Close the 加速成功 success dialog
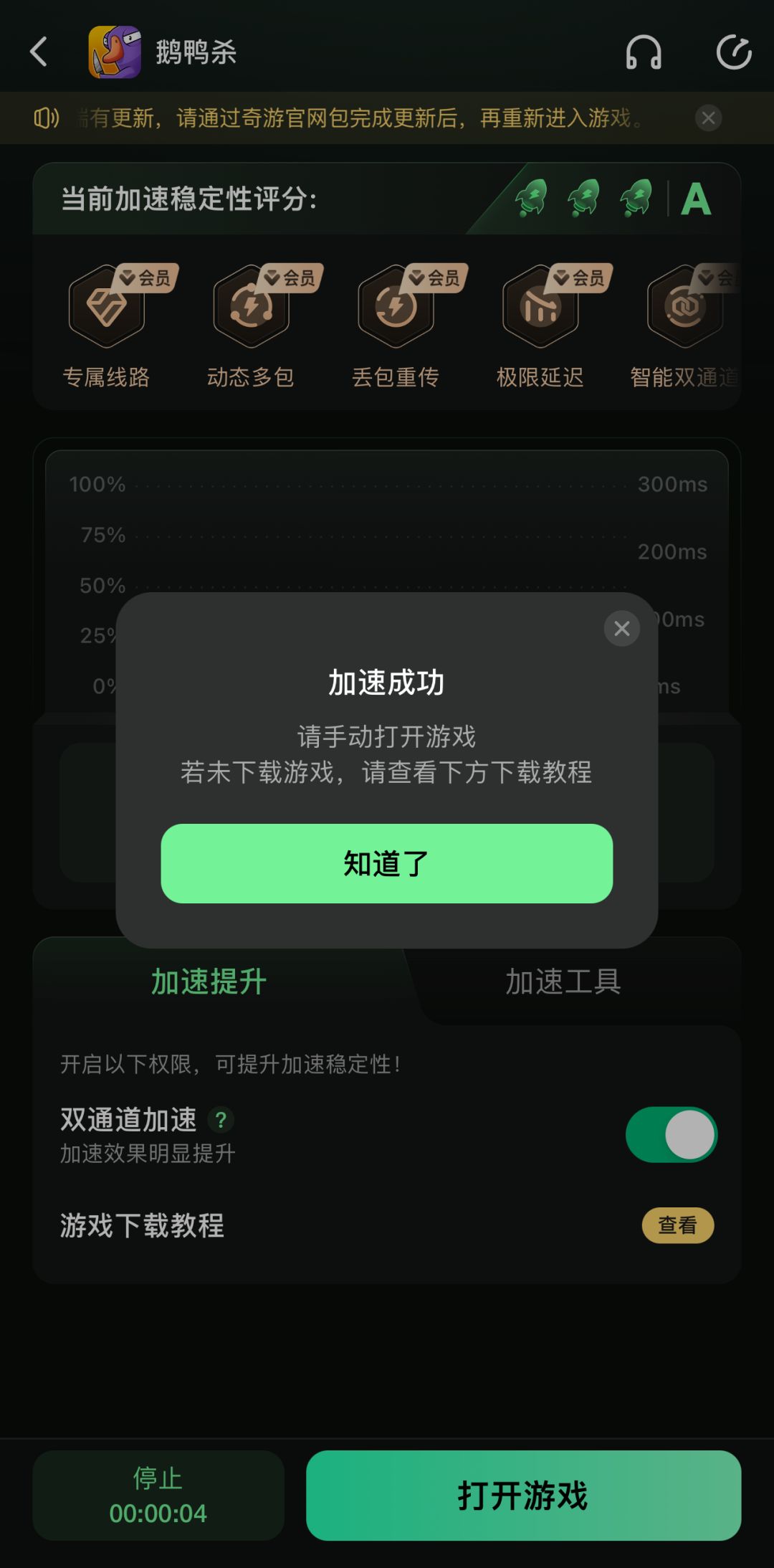 point(621,628)
